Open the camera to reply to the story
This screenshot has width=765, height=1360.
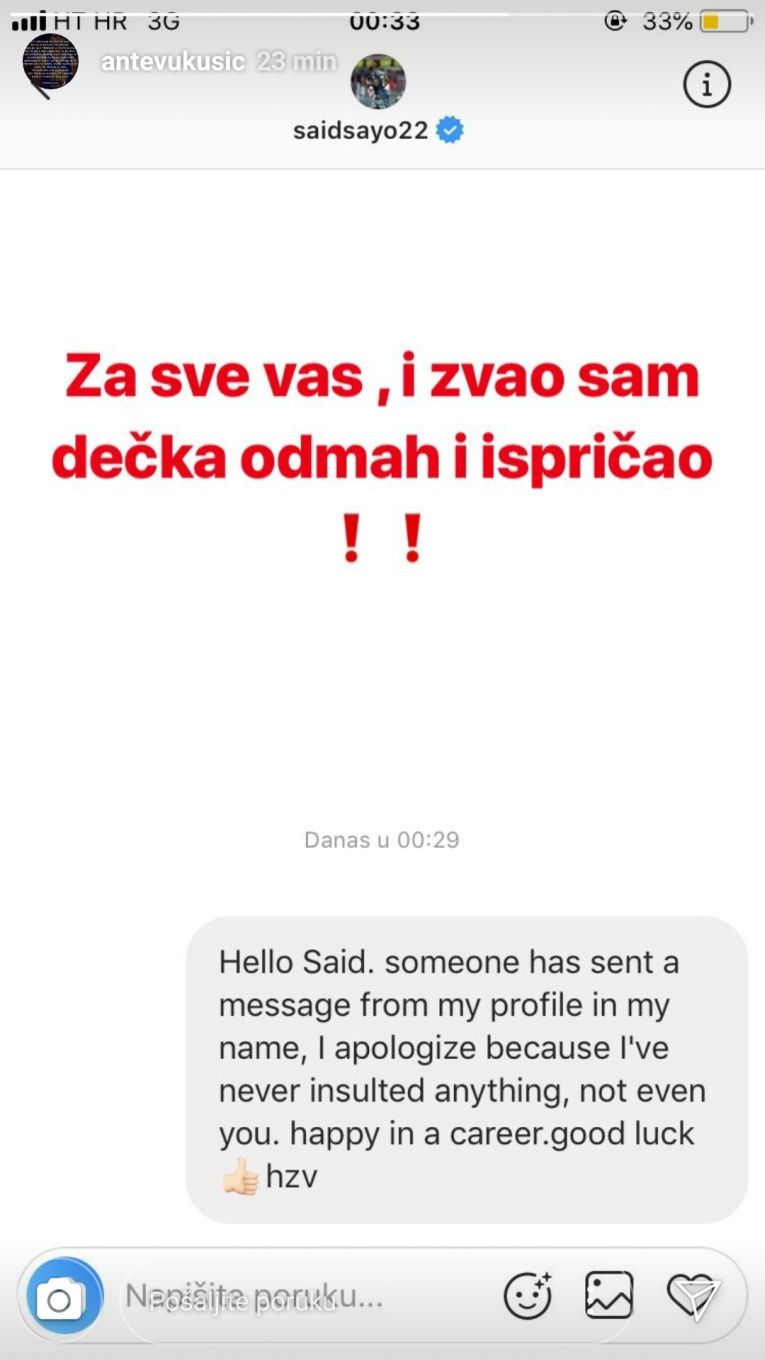coord(60,1299)
